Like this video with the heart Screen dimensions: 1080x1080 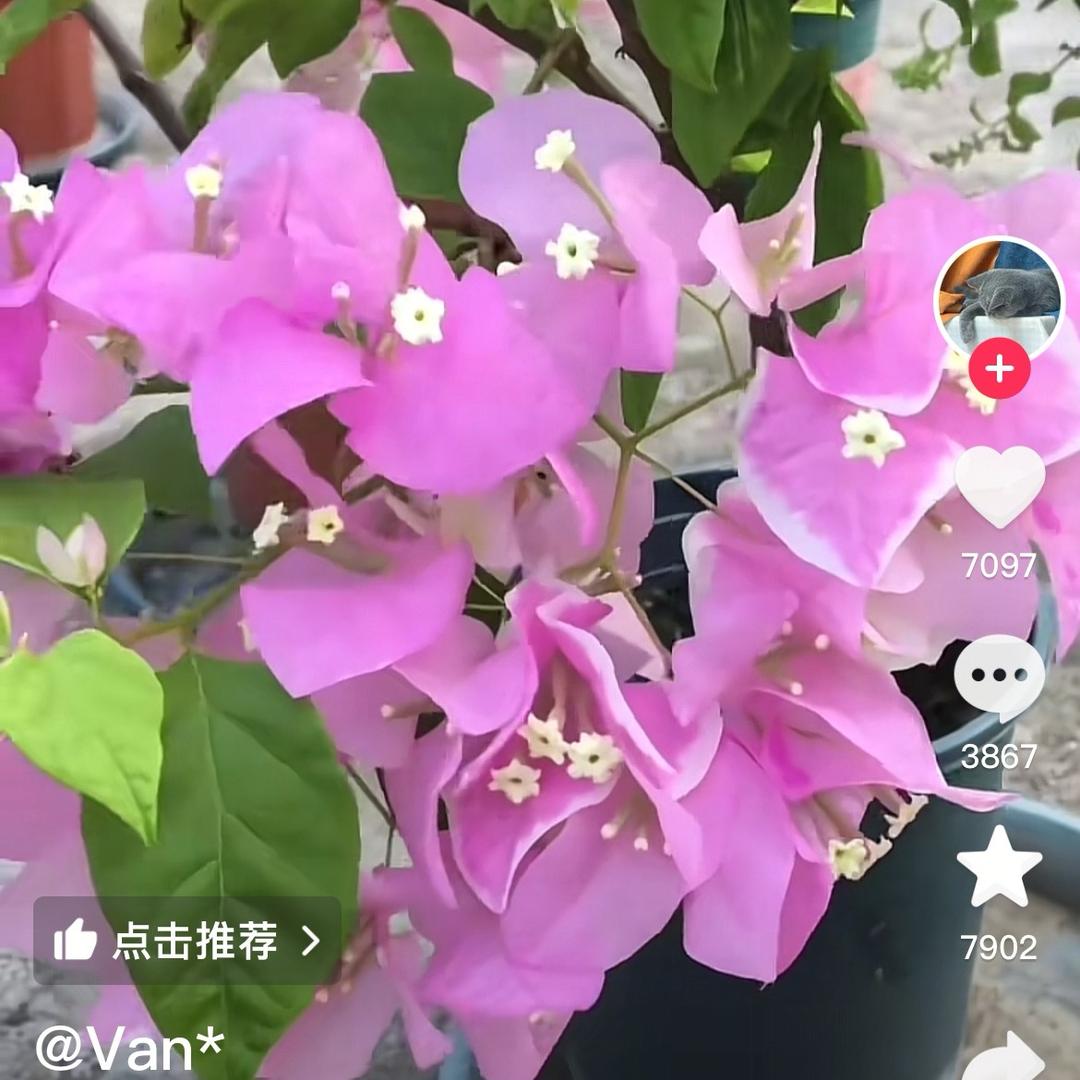point(999,485)
